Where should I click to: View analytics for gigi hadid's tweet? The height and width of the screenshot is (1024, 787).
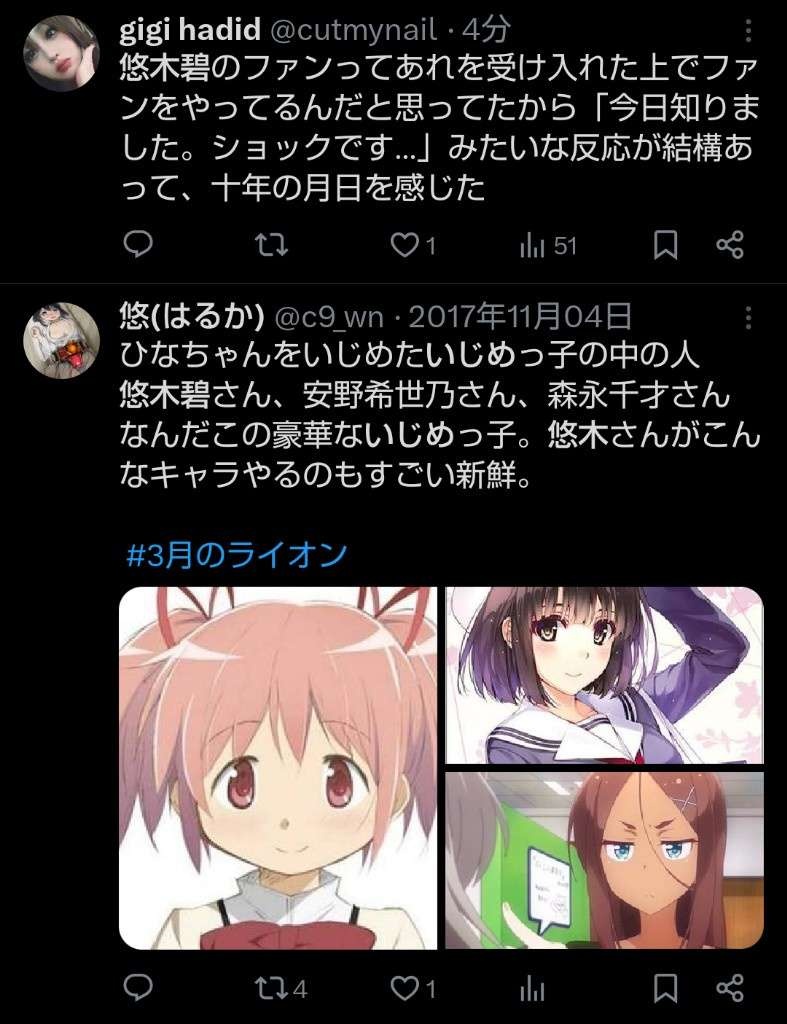coord(531,245)
